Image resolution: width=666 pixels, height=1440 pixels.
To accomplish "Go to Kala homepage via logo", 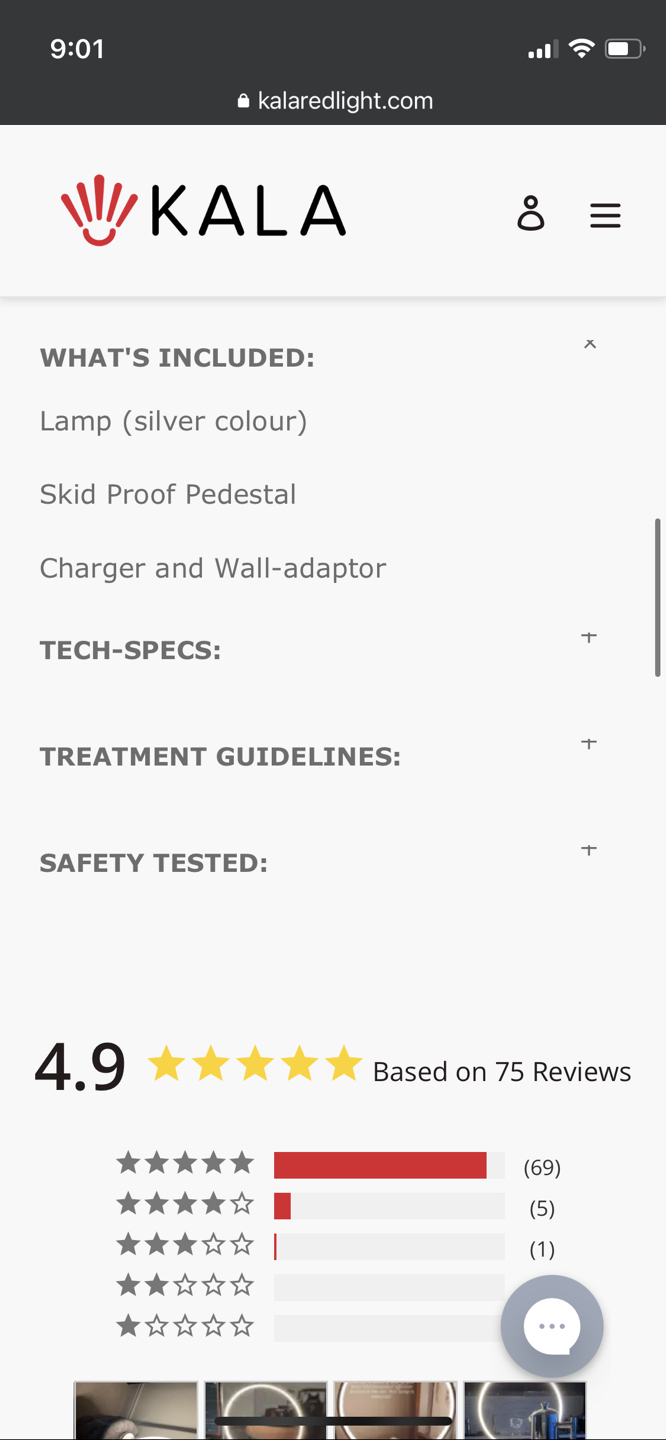I will (204, 211).
